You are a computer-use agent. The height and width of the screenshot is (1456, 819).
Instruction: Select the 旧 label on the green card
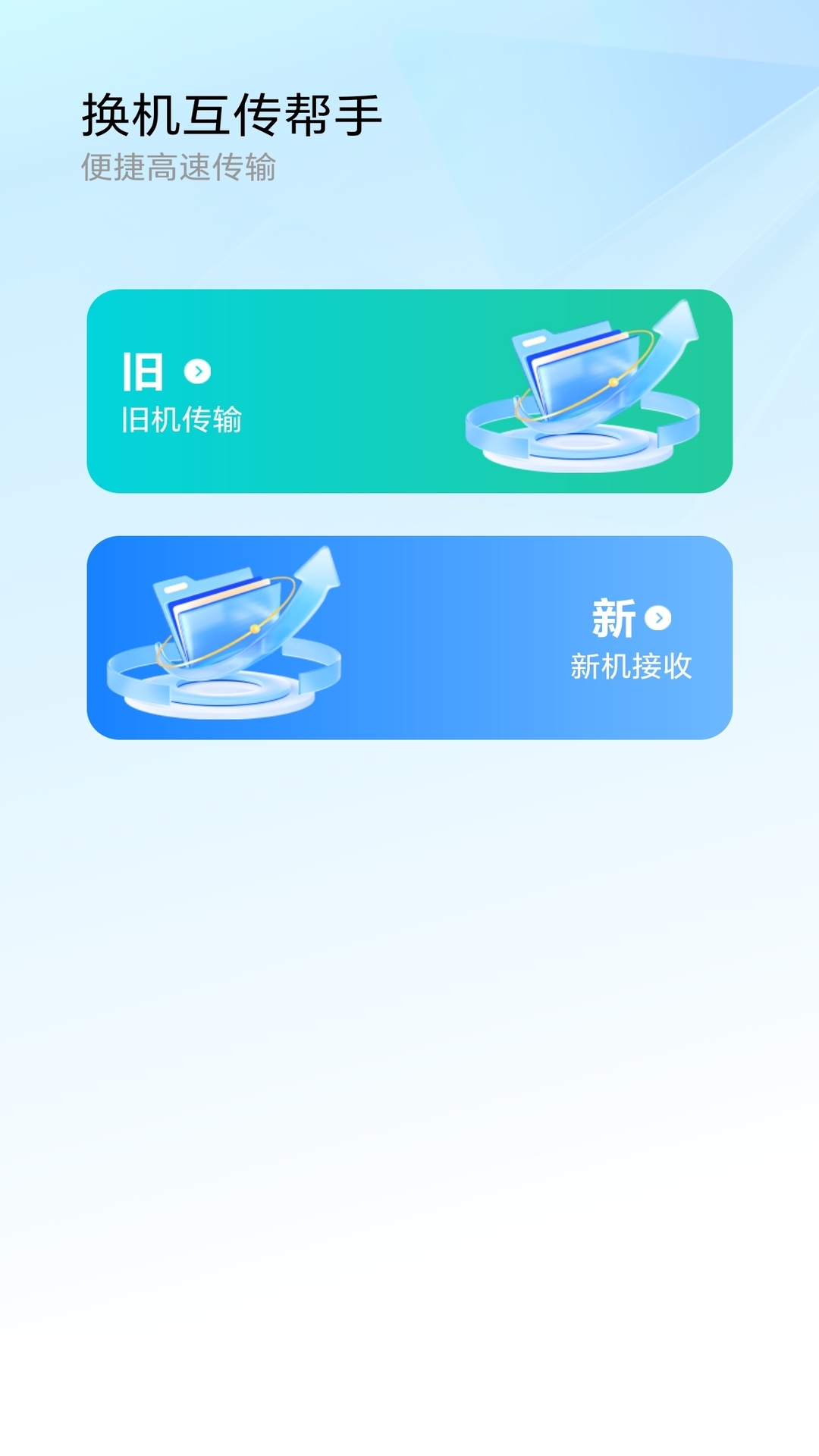pyautogui.click(x=144, y=372)
